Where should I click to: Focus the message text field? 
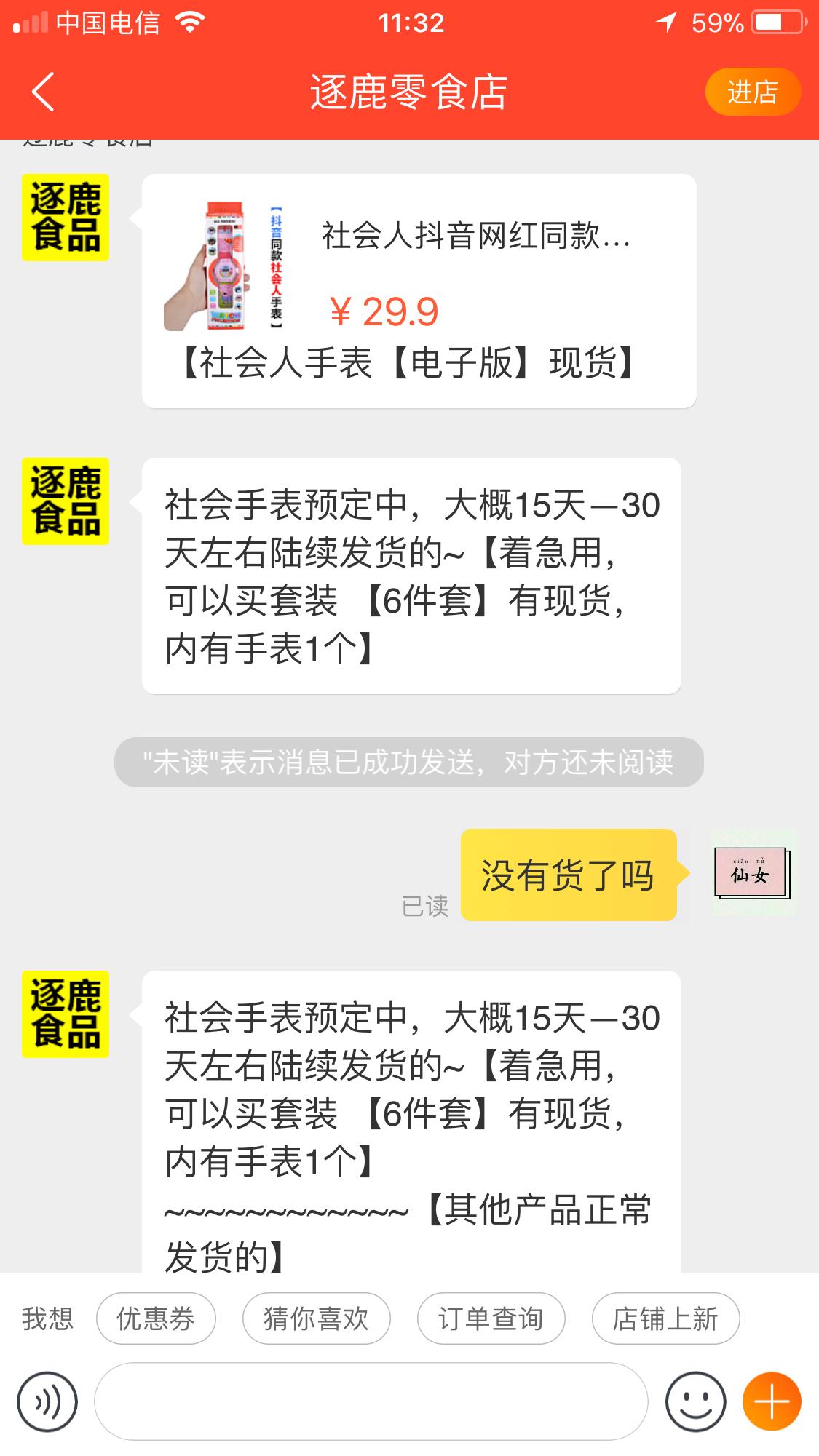371,1401
